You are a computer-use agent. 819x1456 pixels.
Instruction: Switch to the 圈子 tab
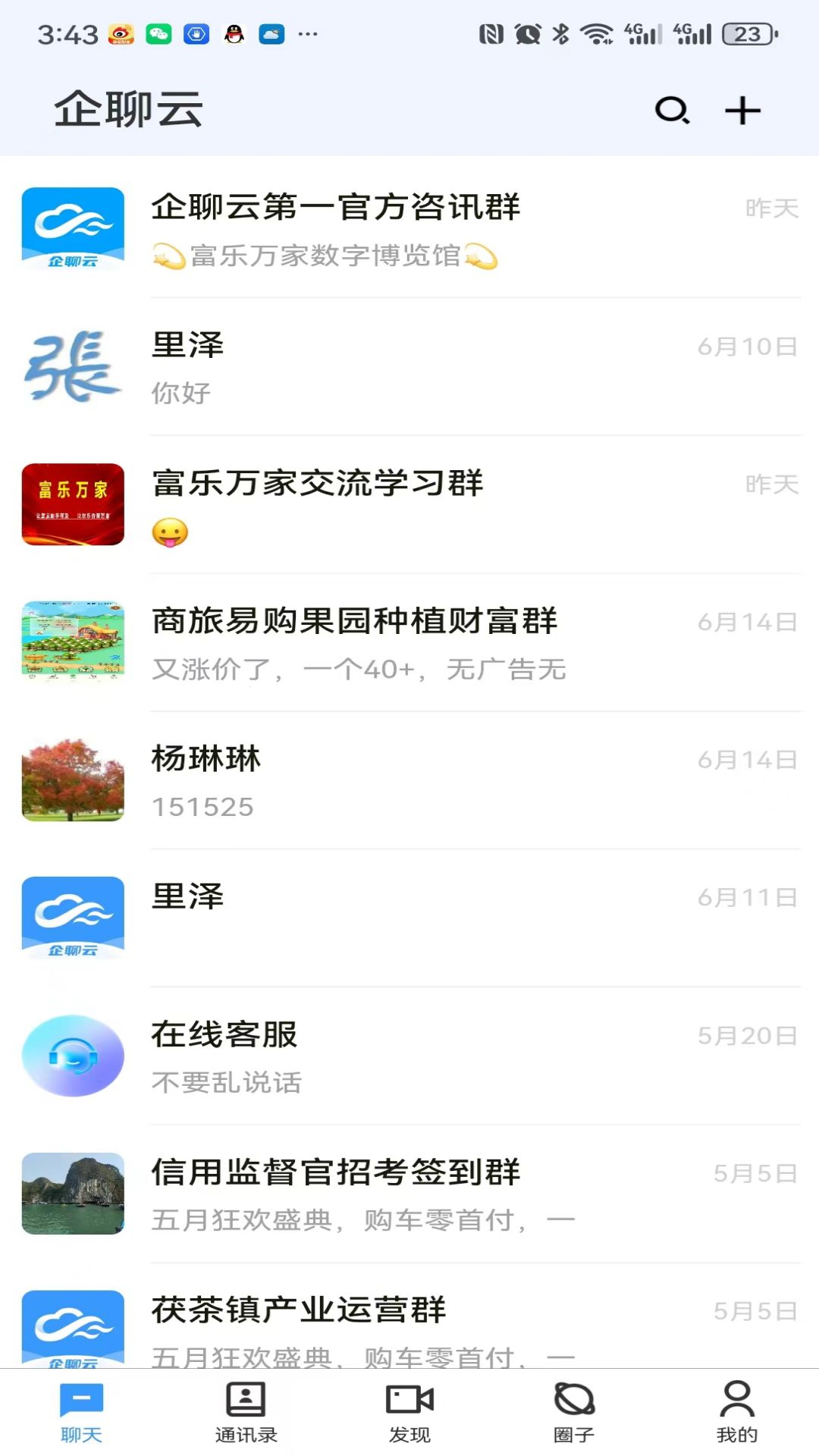click(x=573, y=1412)
